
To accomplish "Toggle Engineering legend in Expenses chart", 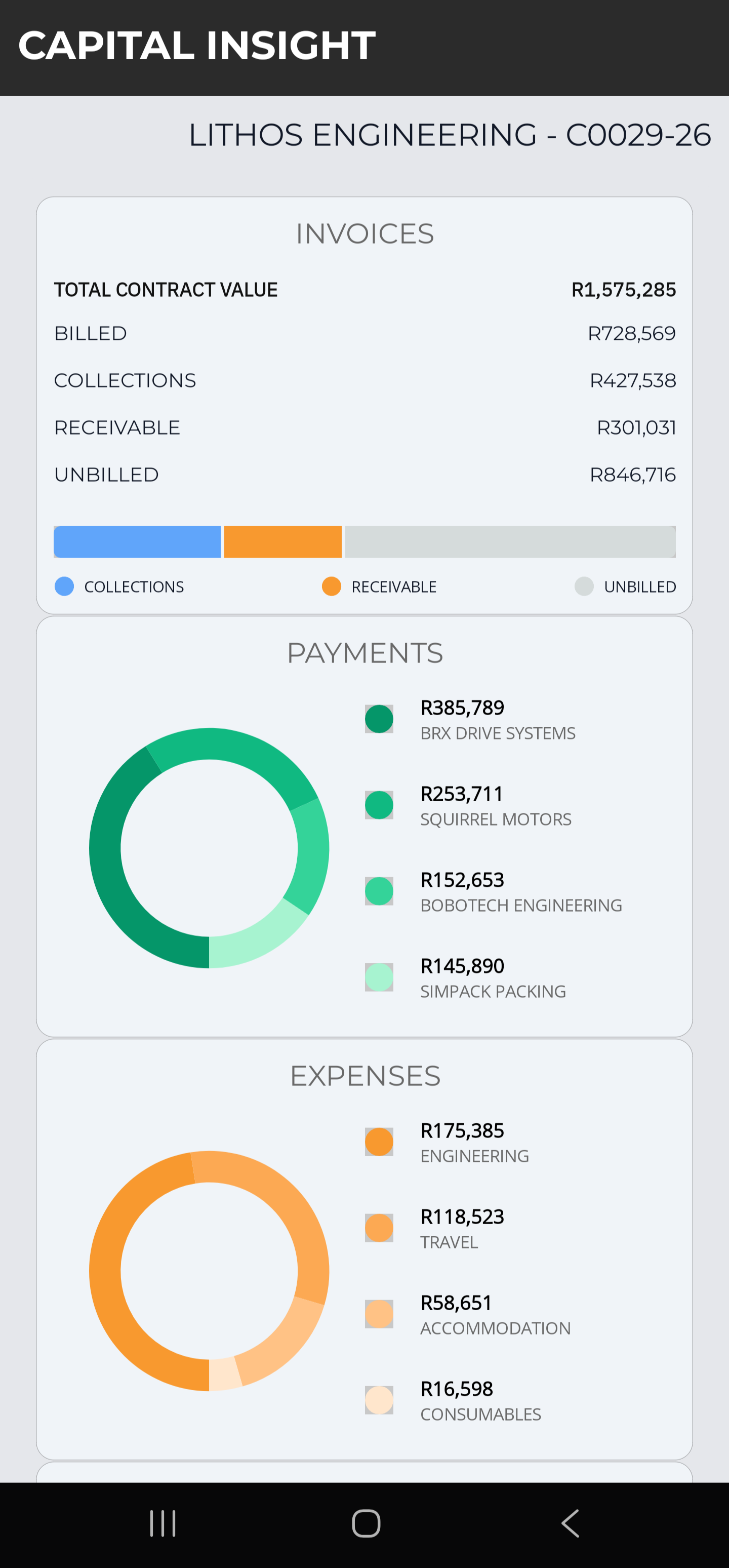I will 379,1142.
